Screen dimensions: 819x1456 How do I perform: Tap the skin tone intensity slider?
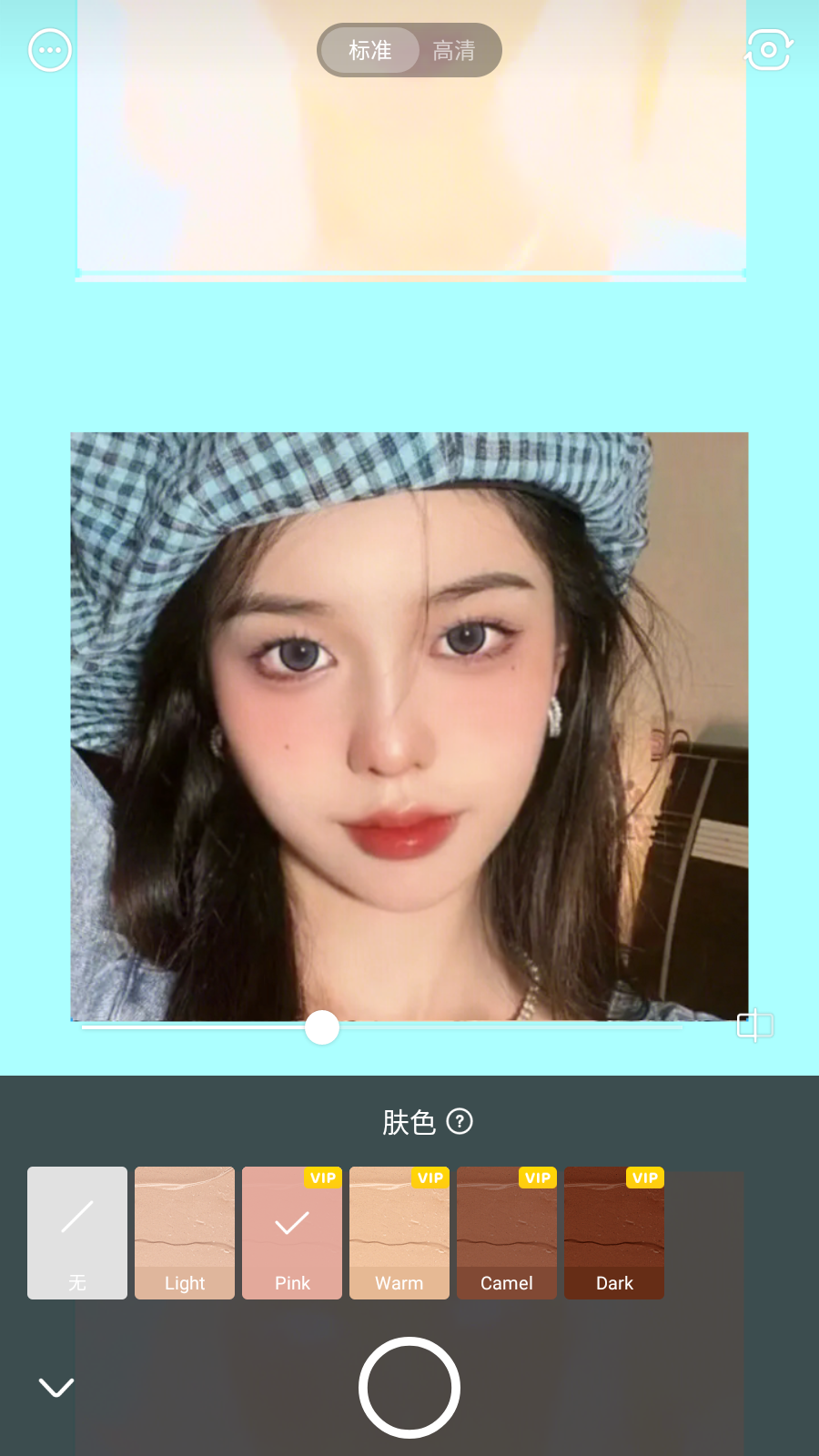(x=322, y=1027)
